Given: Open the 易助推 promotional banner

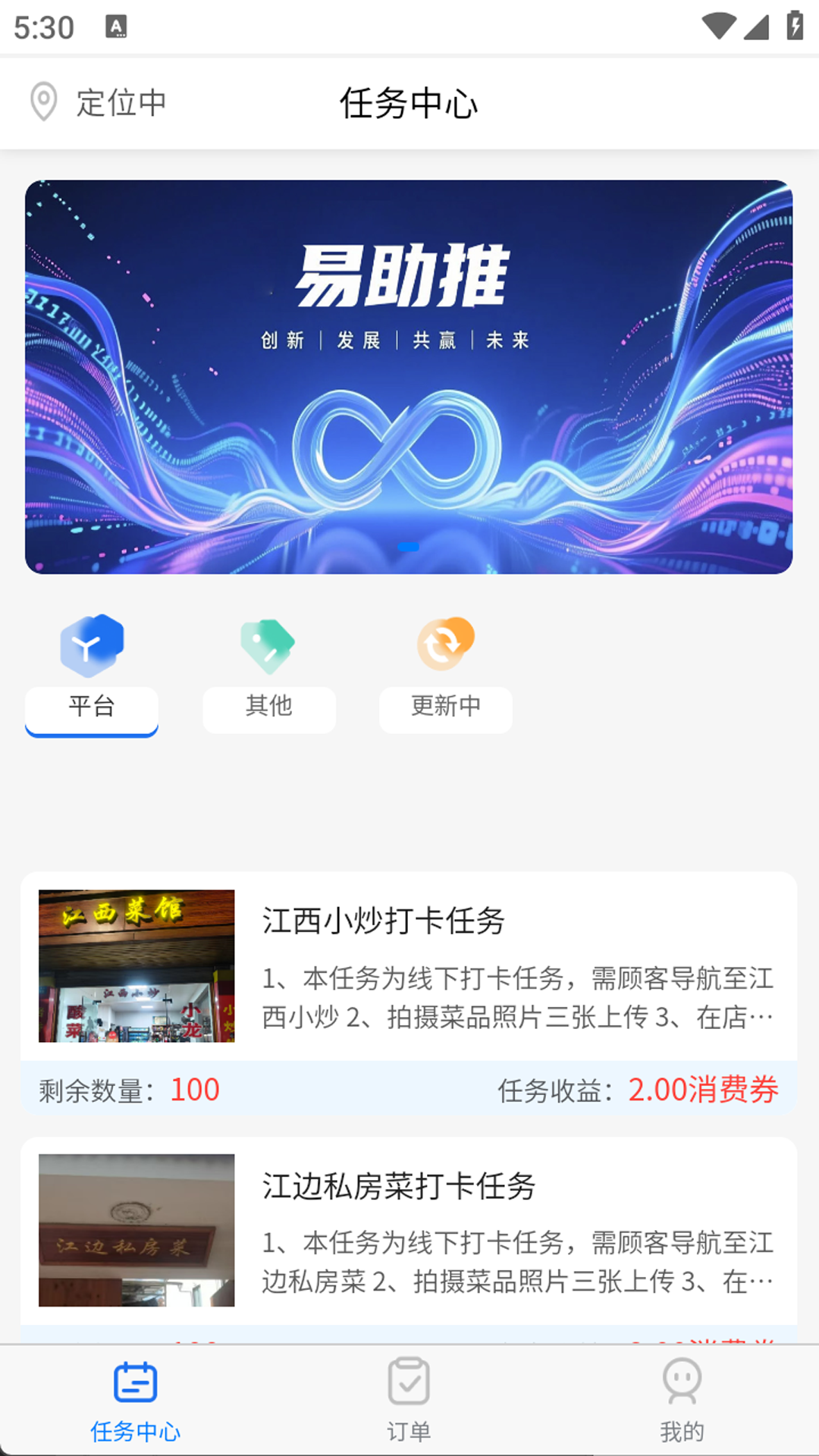Looking at the screenshot, I should click(409, 376).
